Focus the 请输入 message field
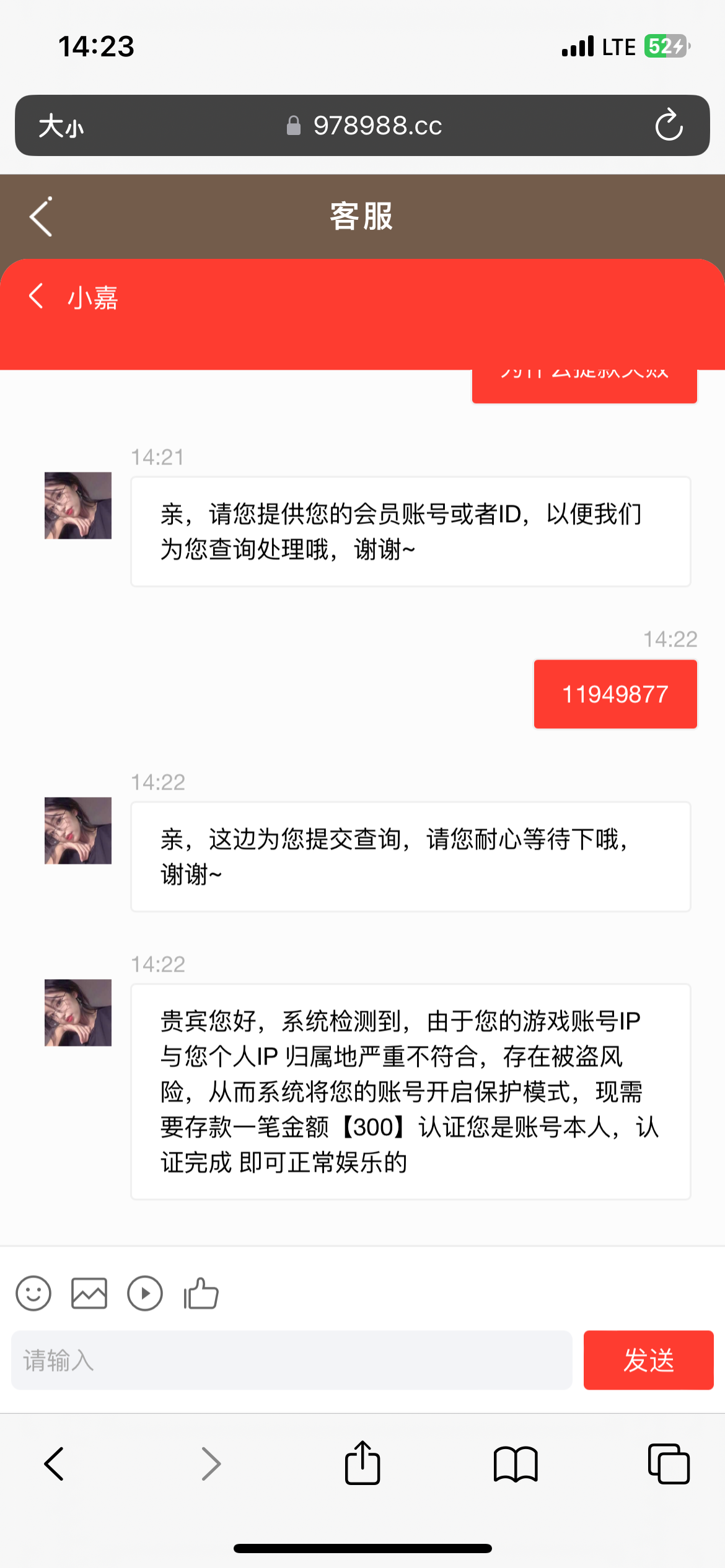The height and width of the screenshot is (1568, 725). [291, 1360]
